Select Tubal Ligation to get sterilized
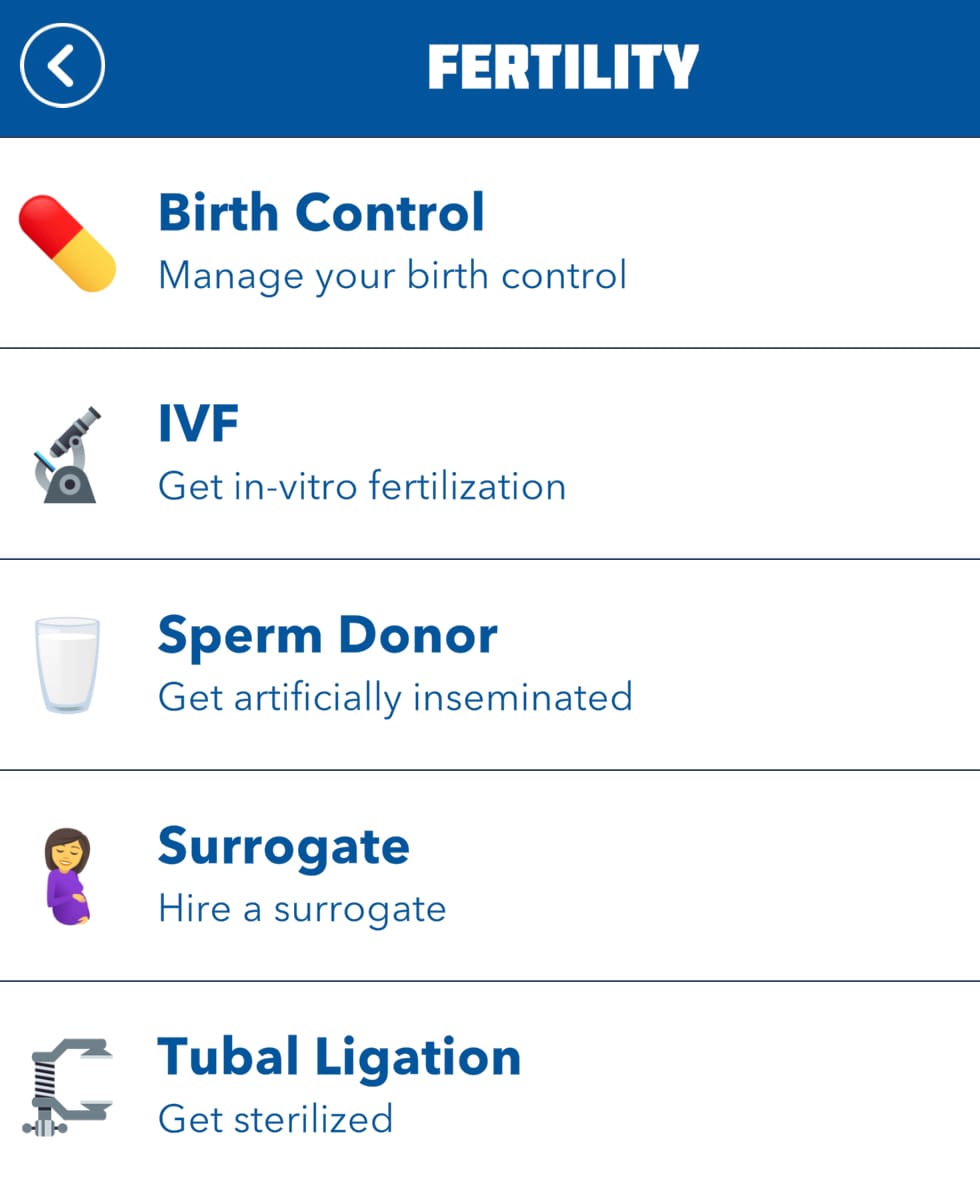Screen dimensions: 980x1180 338,1056
